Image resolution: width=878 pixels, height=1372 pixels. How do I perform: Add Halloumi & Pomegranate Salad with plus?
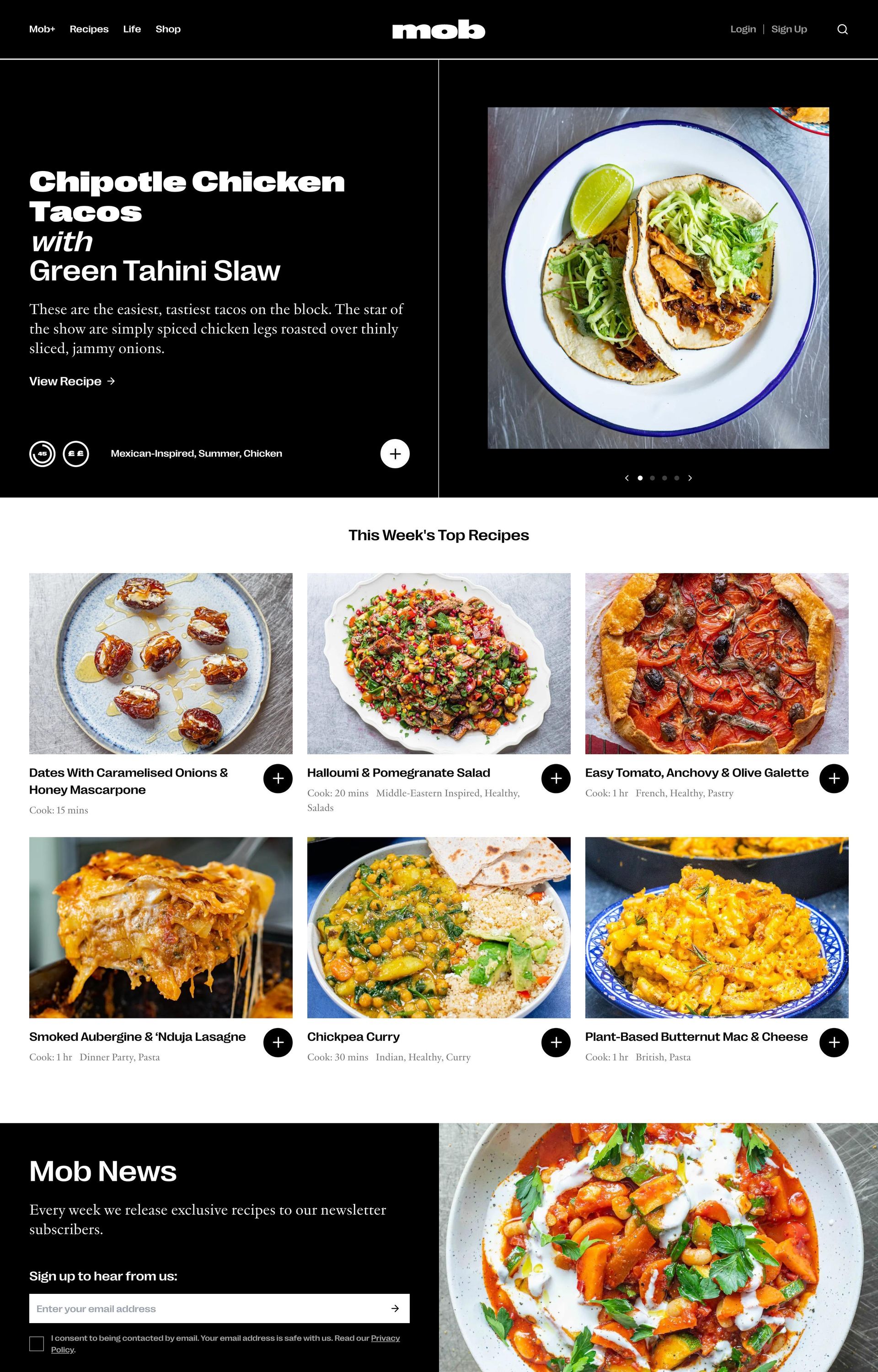tap(555, 778)
